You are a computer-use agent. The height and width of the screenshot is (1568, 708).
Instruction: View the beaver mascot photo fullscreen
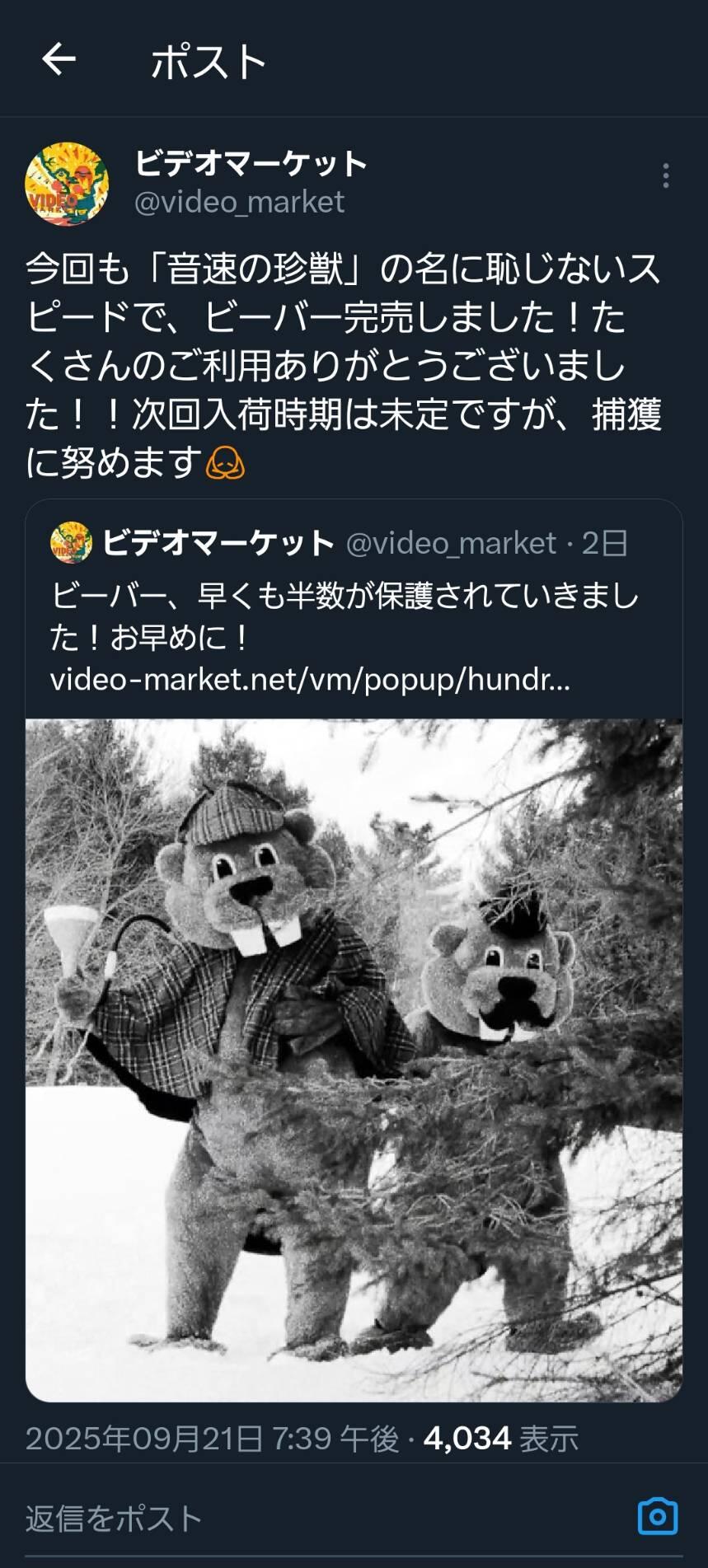354,1060
